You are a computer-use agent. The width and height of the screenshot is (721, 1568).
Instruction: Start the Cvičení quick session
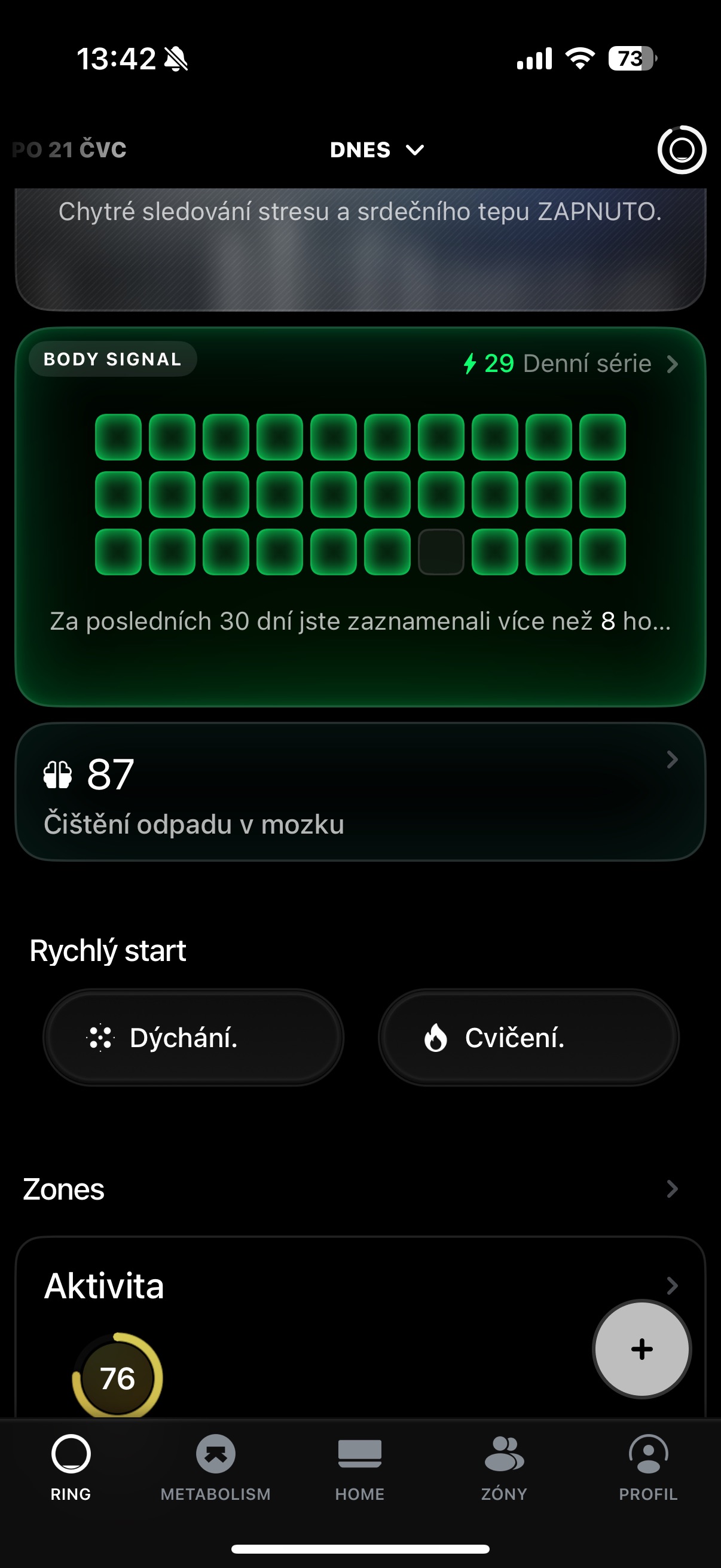[x=528, y=1037]
